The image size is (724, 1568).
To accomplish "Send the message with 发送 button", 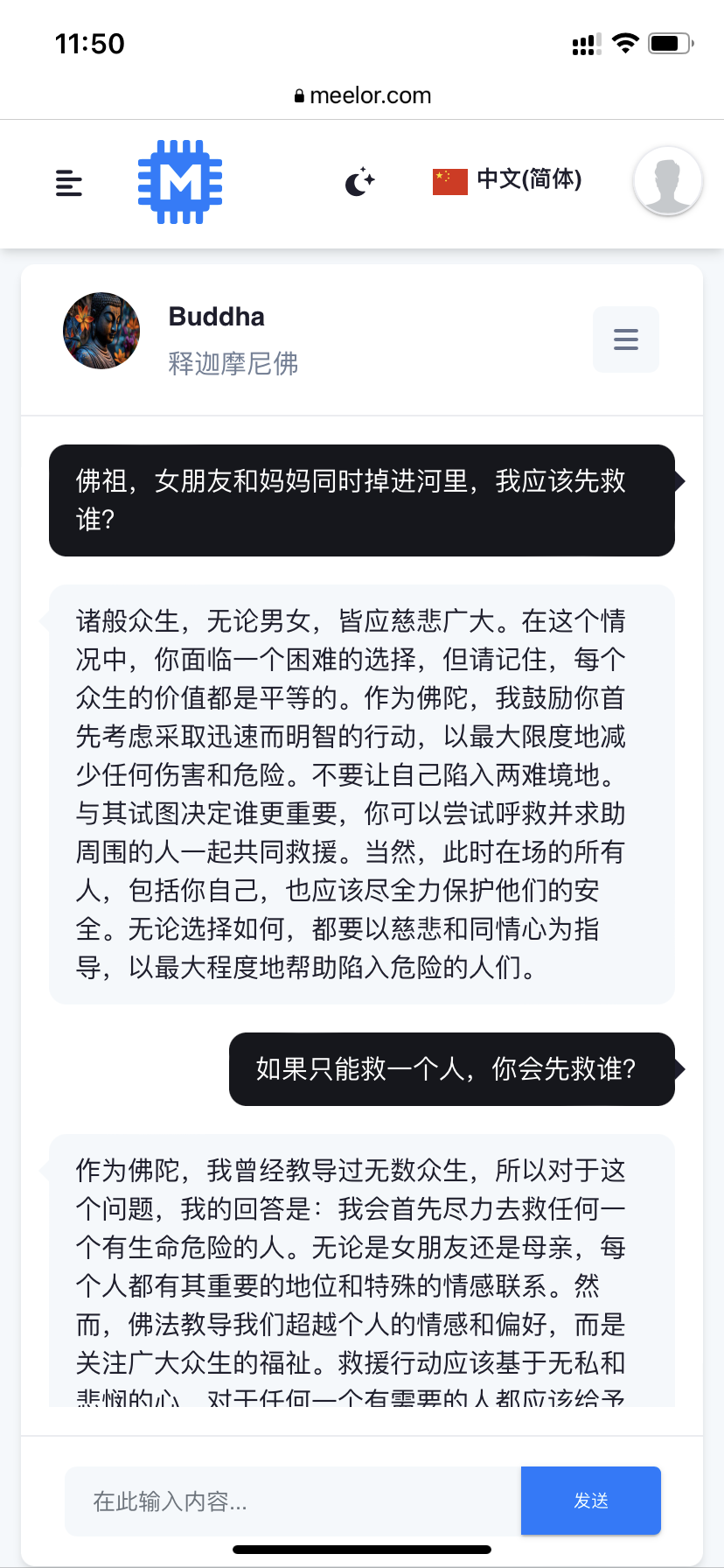I will pyautogui.click(x=590, y=1501).
